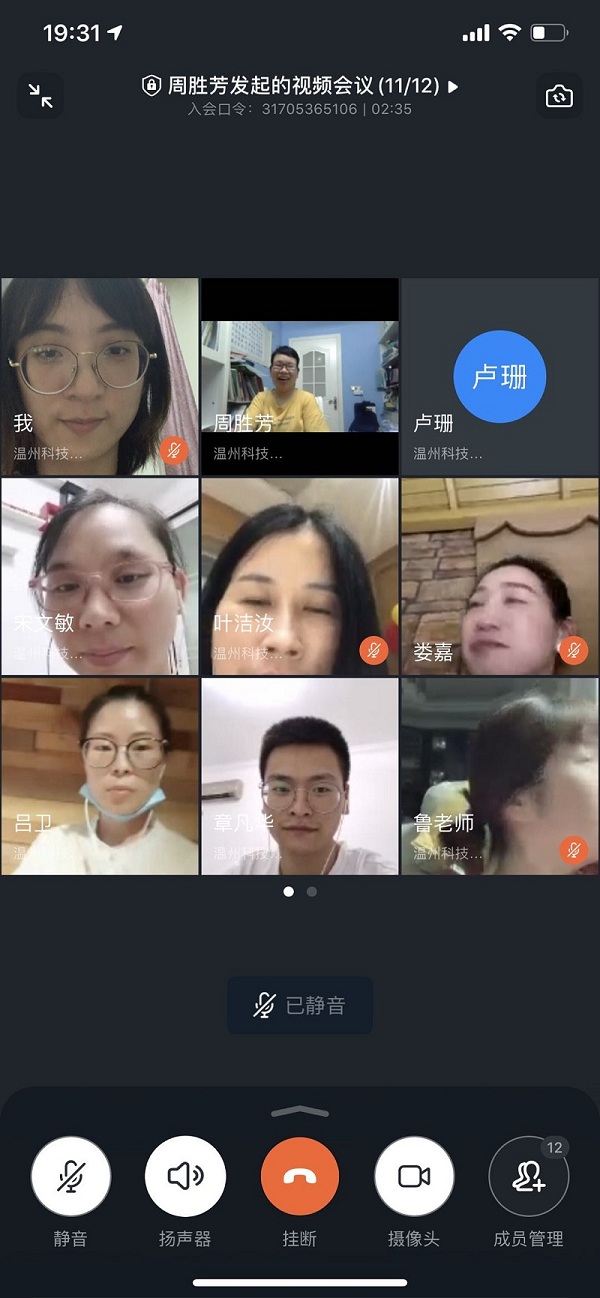Hang up with the red 挂断 button
The image size is (600, 1298).
299,1176
